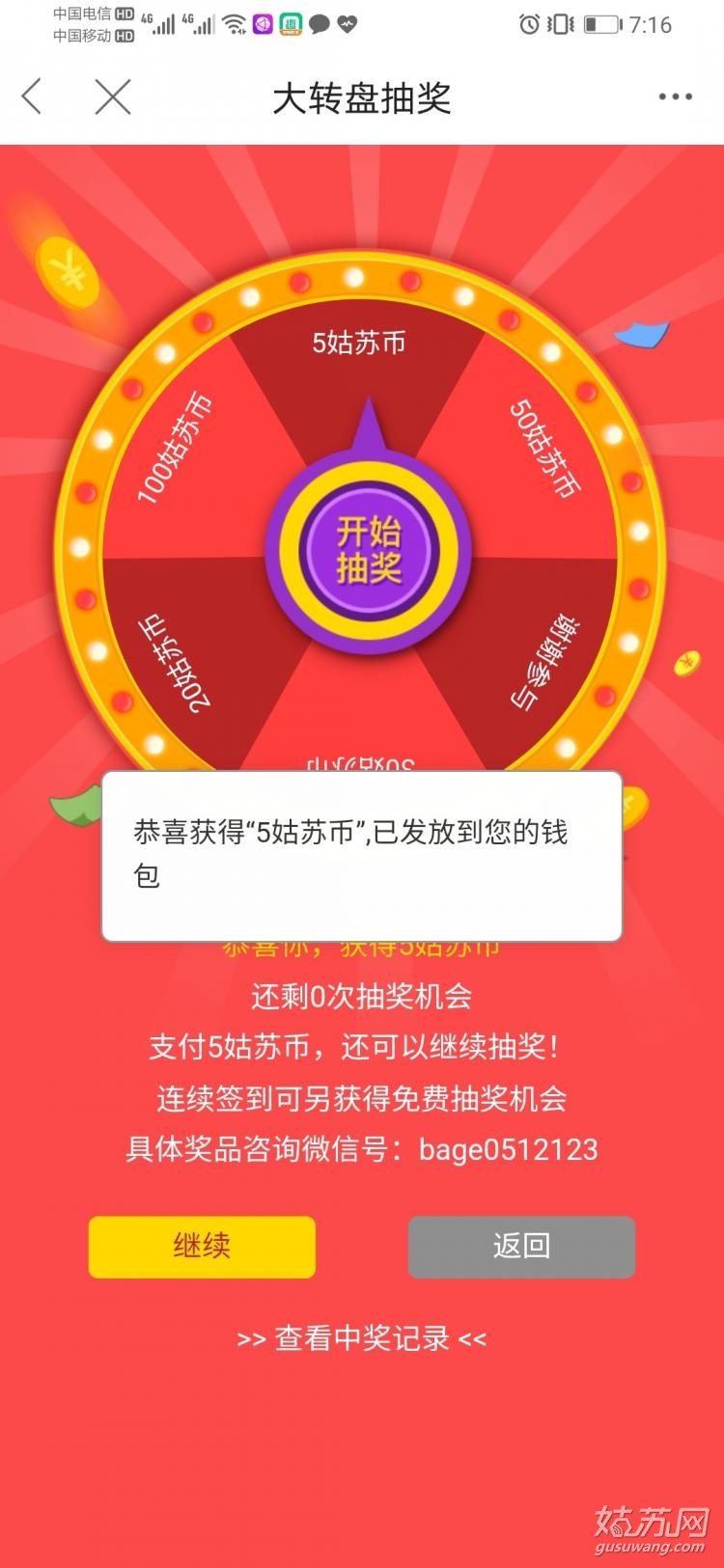Image resolution: width=724 pixels, height=1568 pixels.
Task: Close the lottery page with the X icon
Action: 113,96
